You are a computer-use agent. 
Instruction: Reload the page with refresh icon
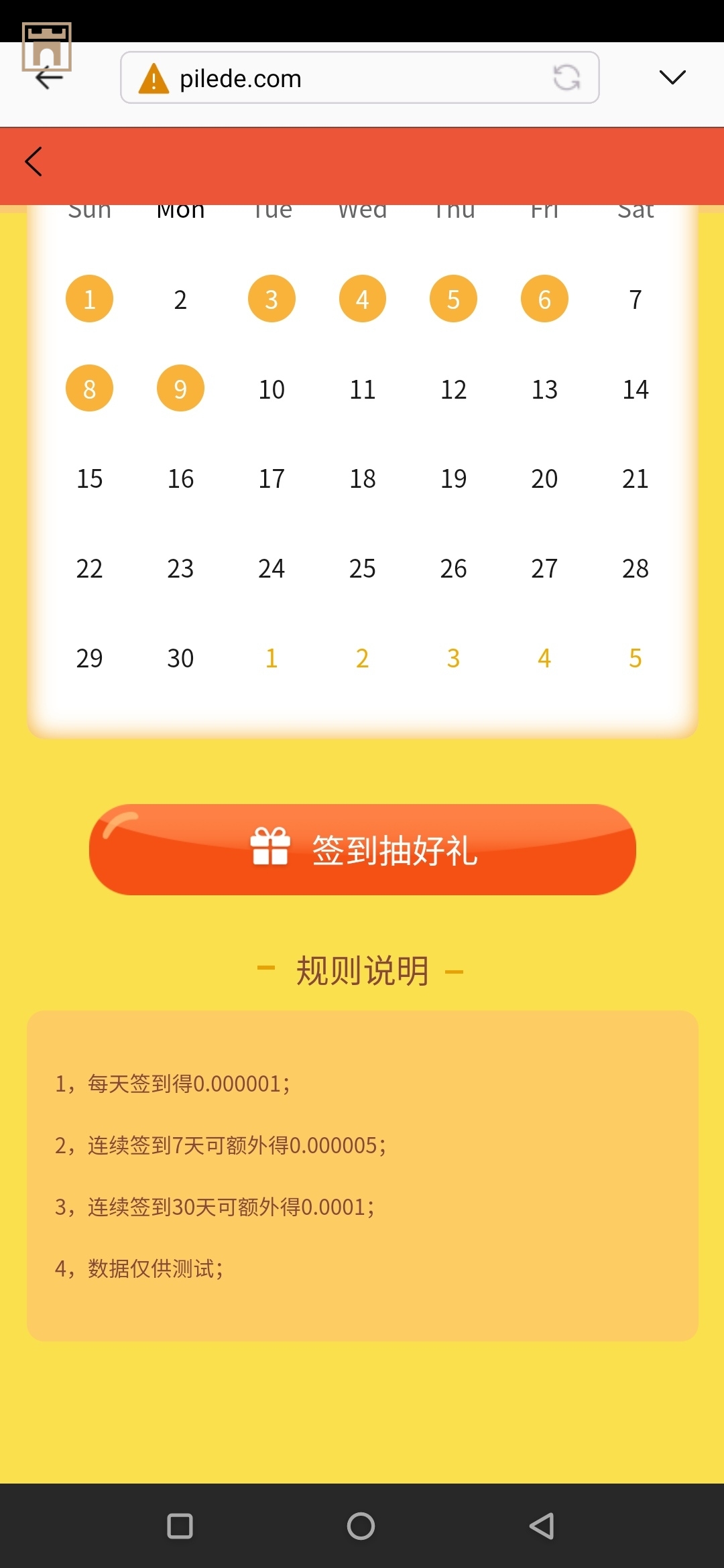pos(566,78)
